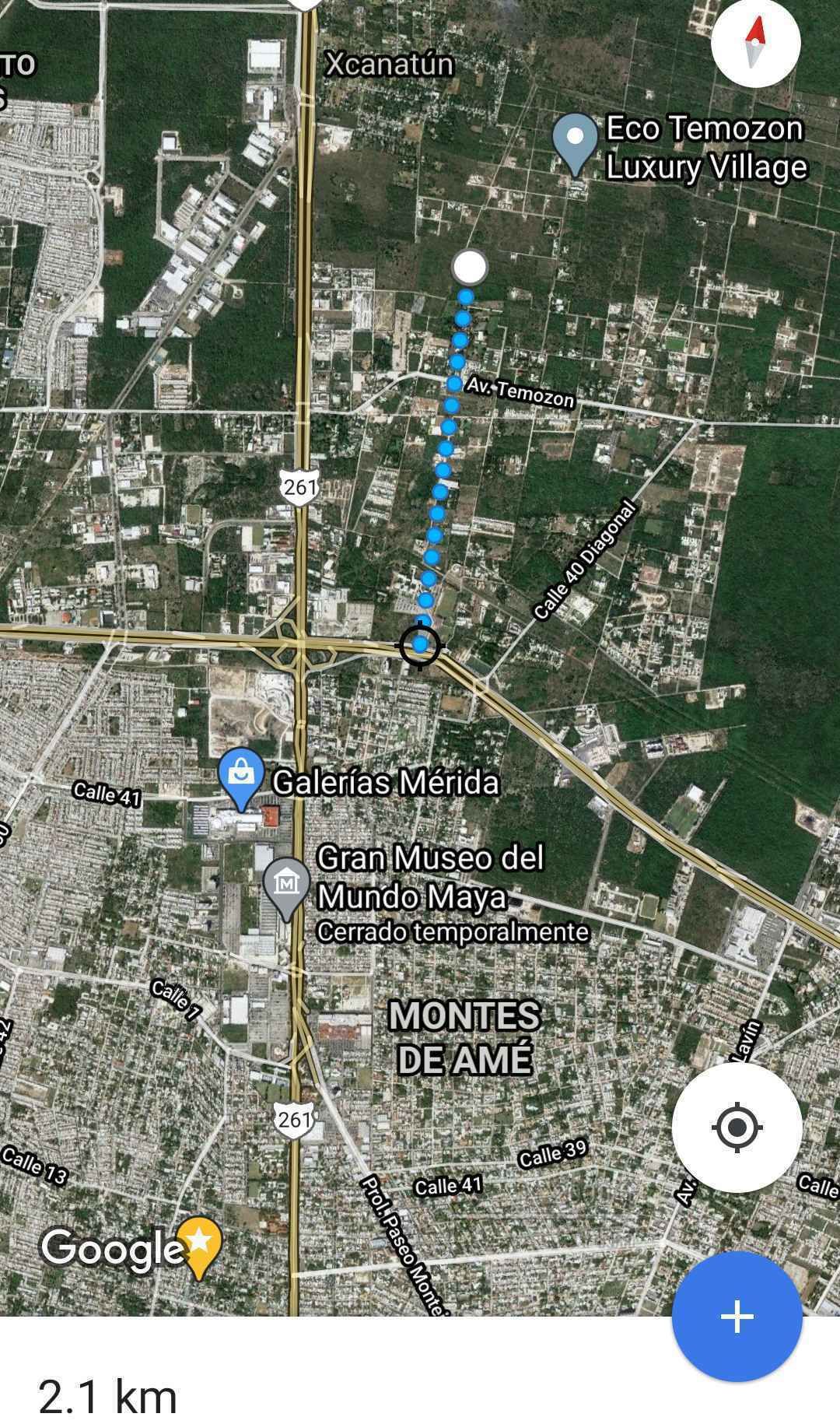Select the crosshair route endpoint marker
The image size is (840, 1424).
[x=421, y=647]
